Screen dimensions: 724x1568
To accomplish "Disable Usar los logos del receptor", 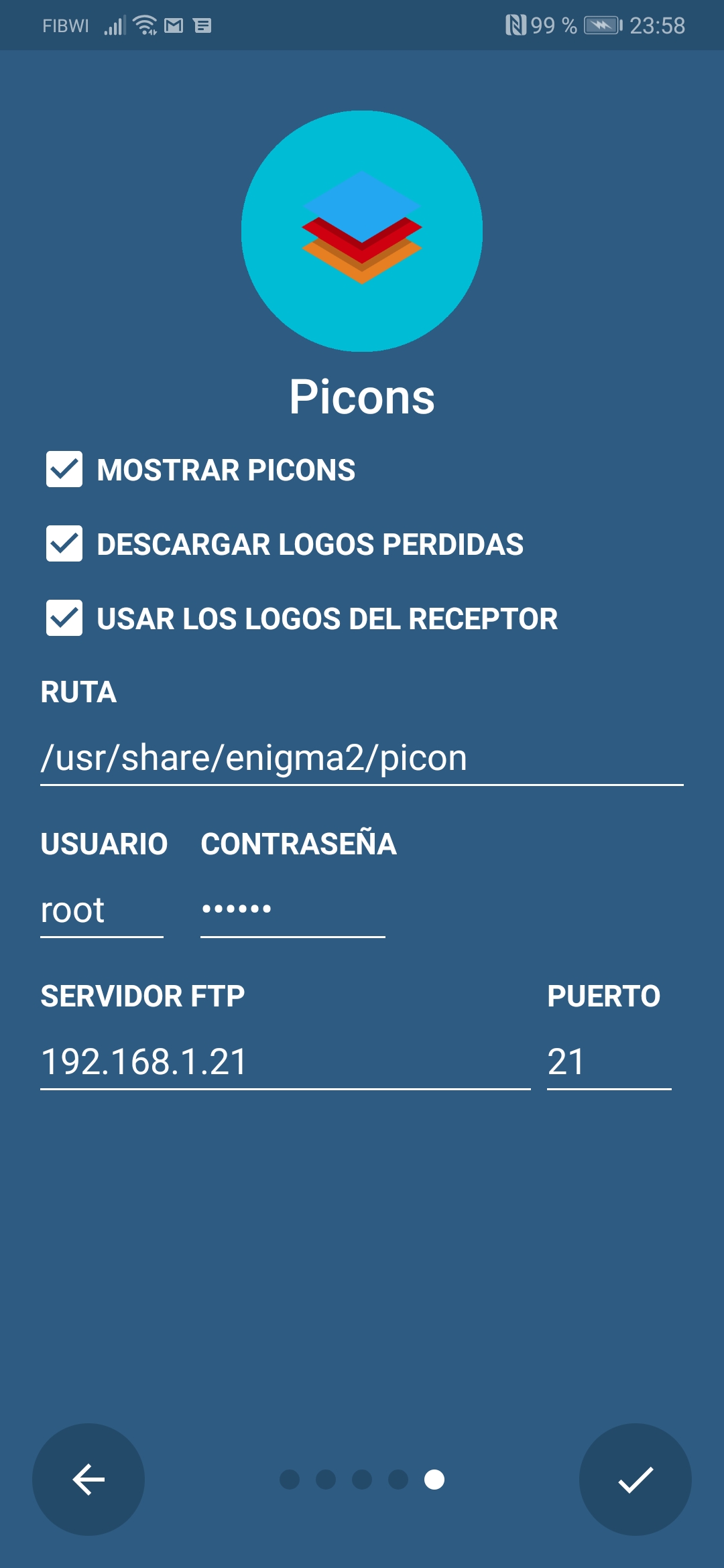I will (64, 618).
